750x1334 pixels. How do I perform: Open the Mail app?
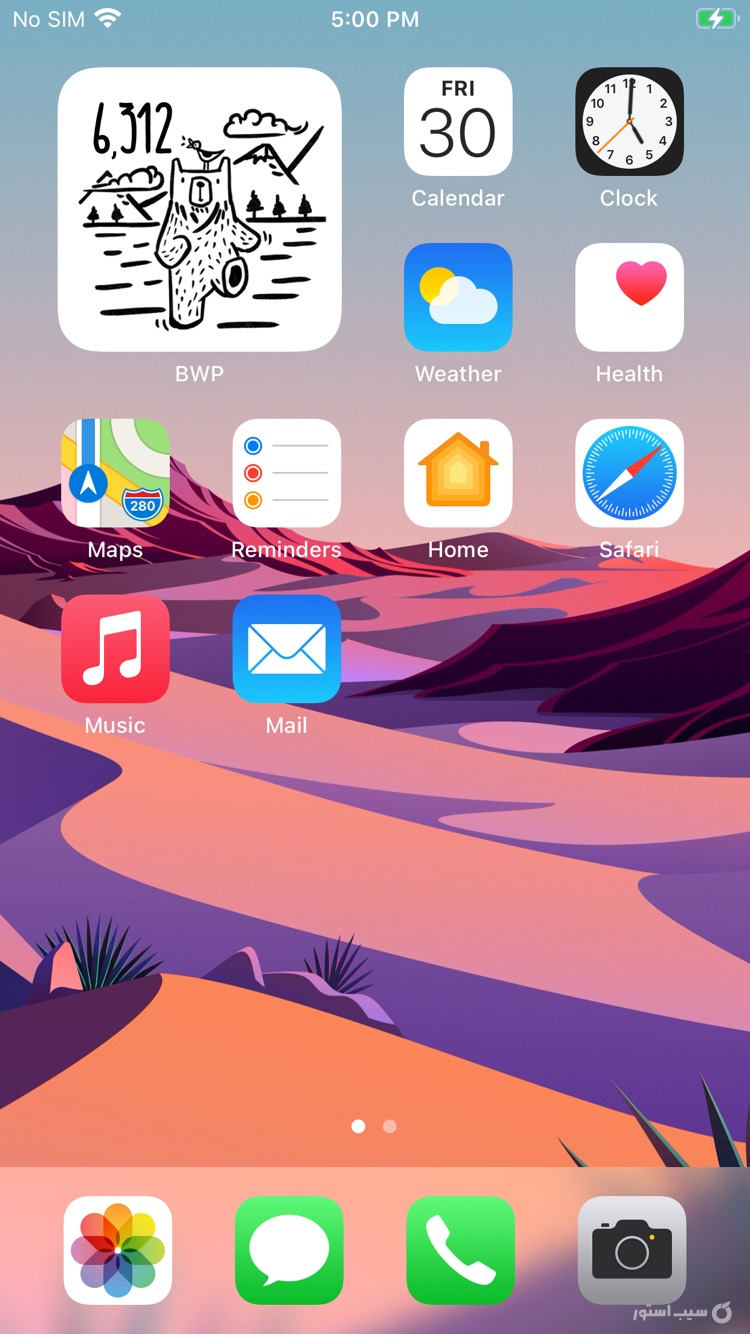tap(286, 649)
